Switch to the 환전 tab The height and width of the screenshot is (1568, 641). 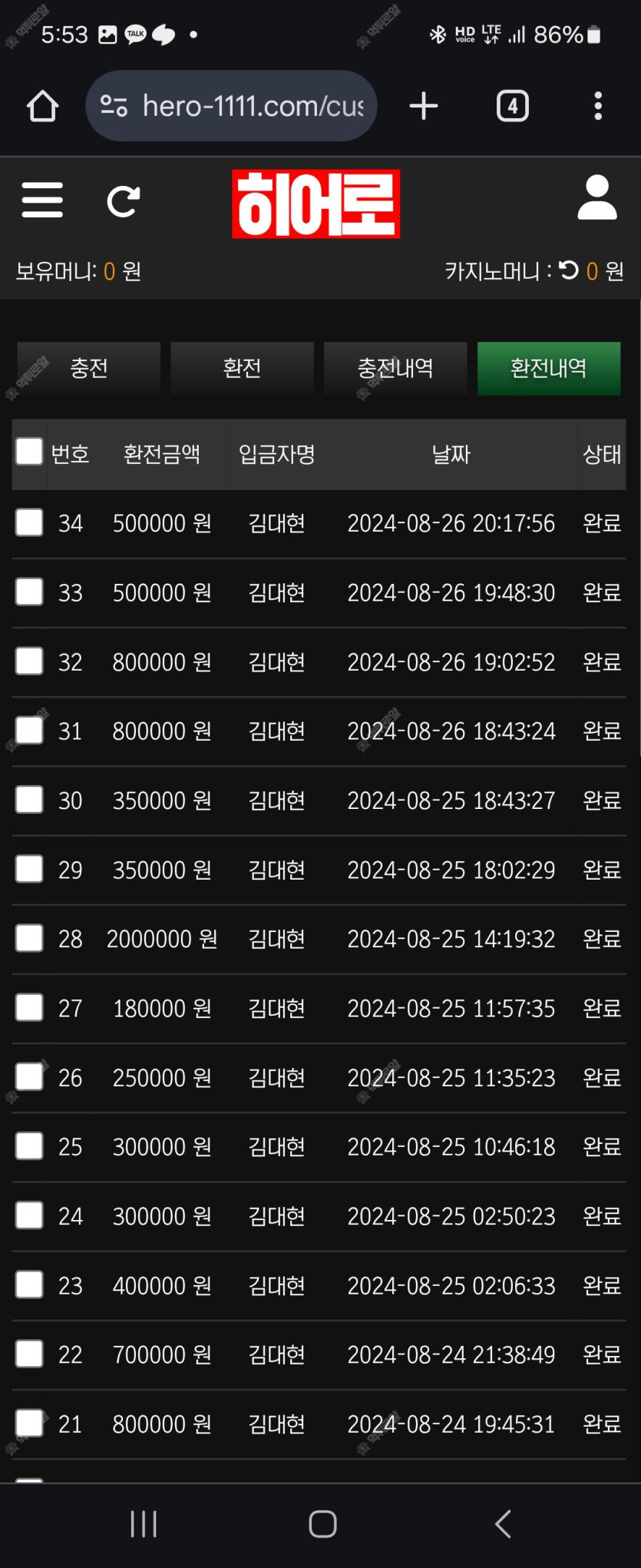pyautogui.click(x=242, y=369)
